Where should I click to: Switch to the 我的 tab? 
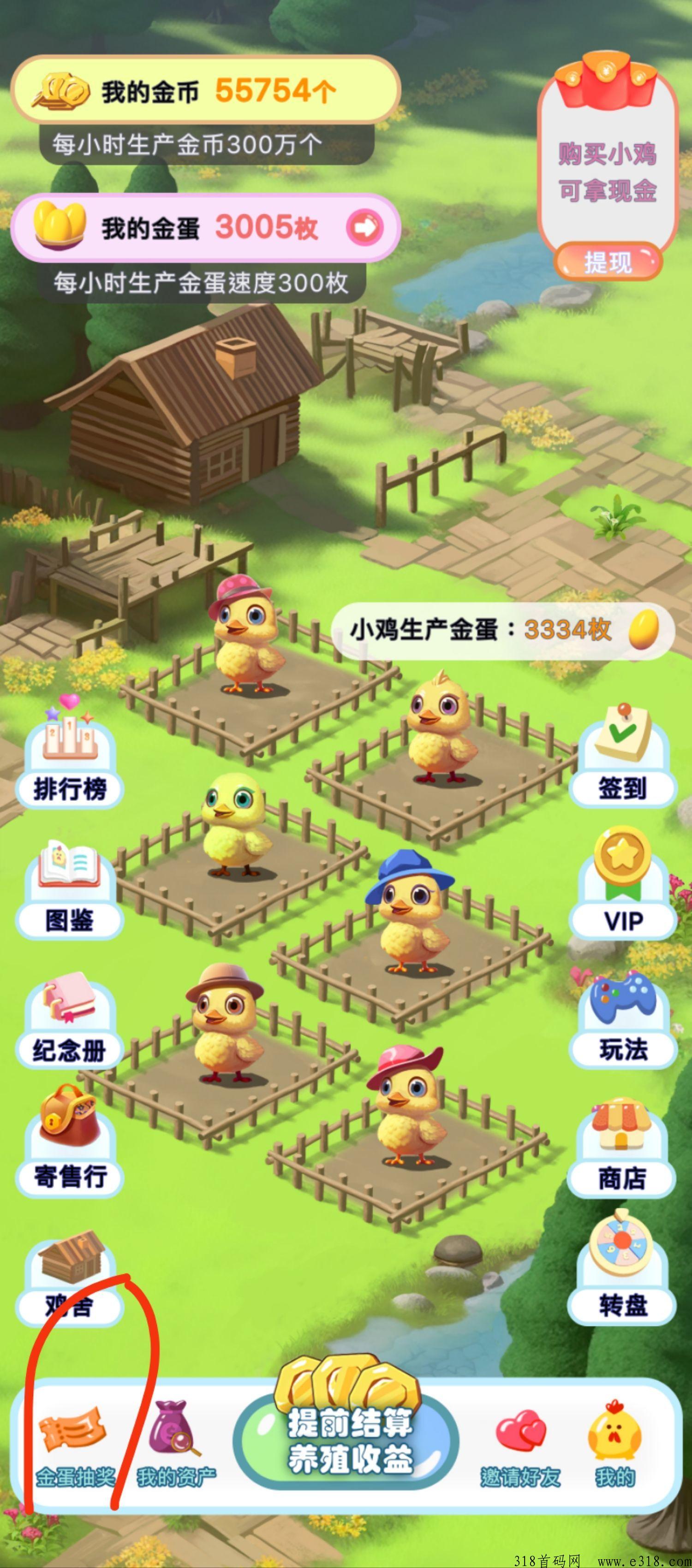click(x=615, y=1446)
